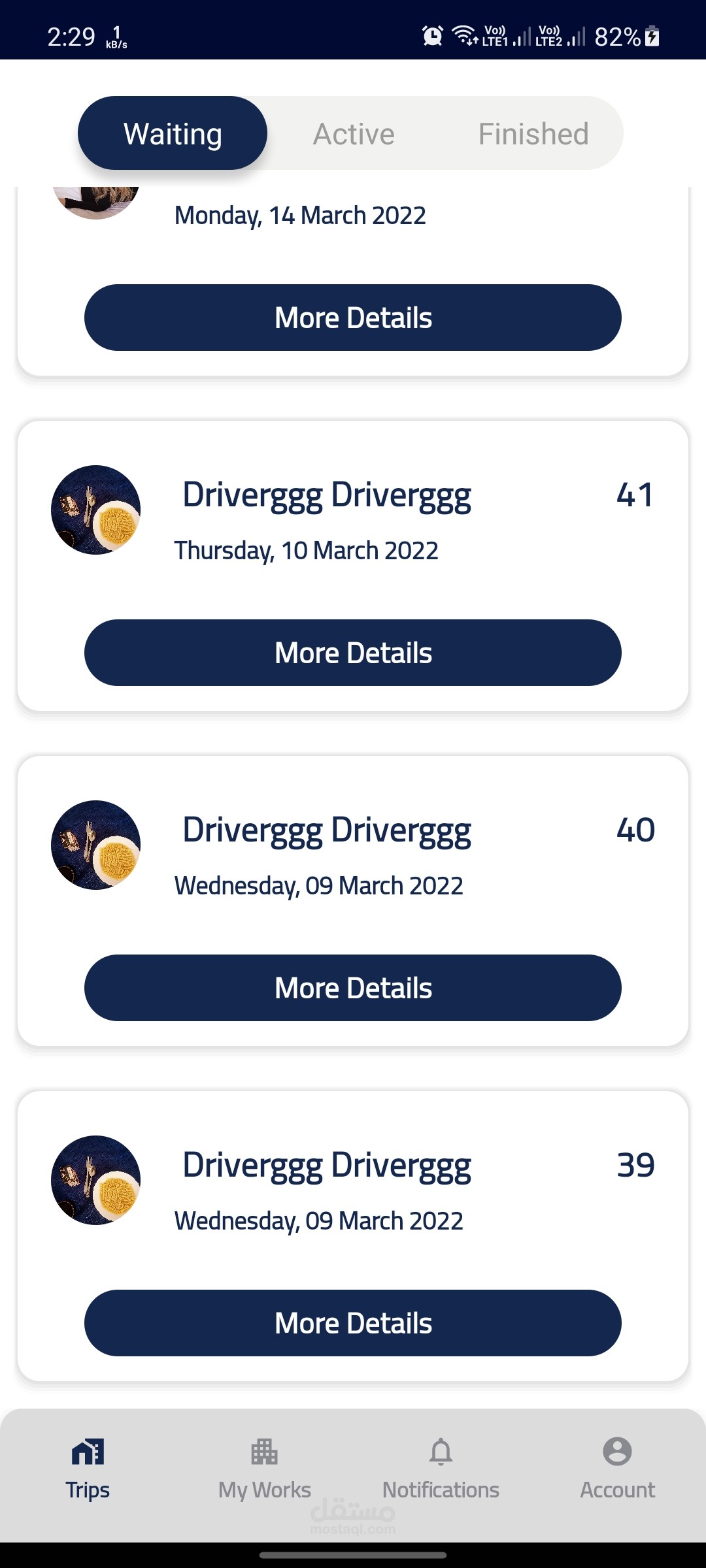Tap More Details for trip 39
This screenshot has width=706, height=1568.
353,1323
